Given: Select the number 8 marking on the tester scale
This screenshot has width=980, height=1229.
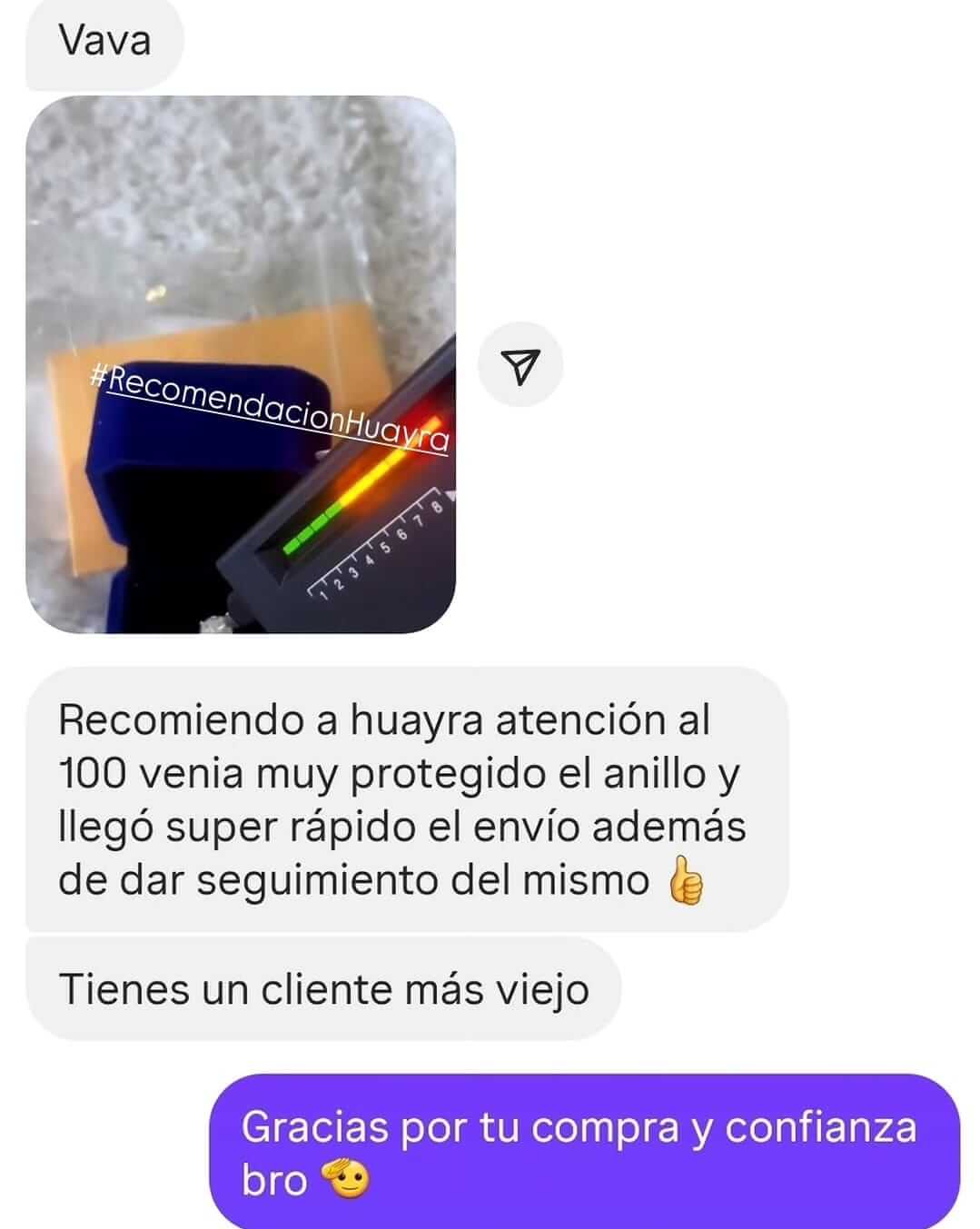Looking at the screenshot, I should coord(436,507).
